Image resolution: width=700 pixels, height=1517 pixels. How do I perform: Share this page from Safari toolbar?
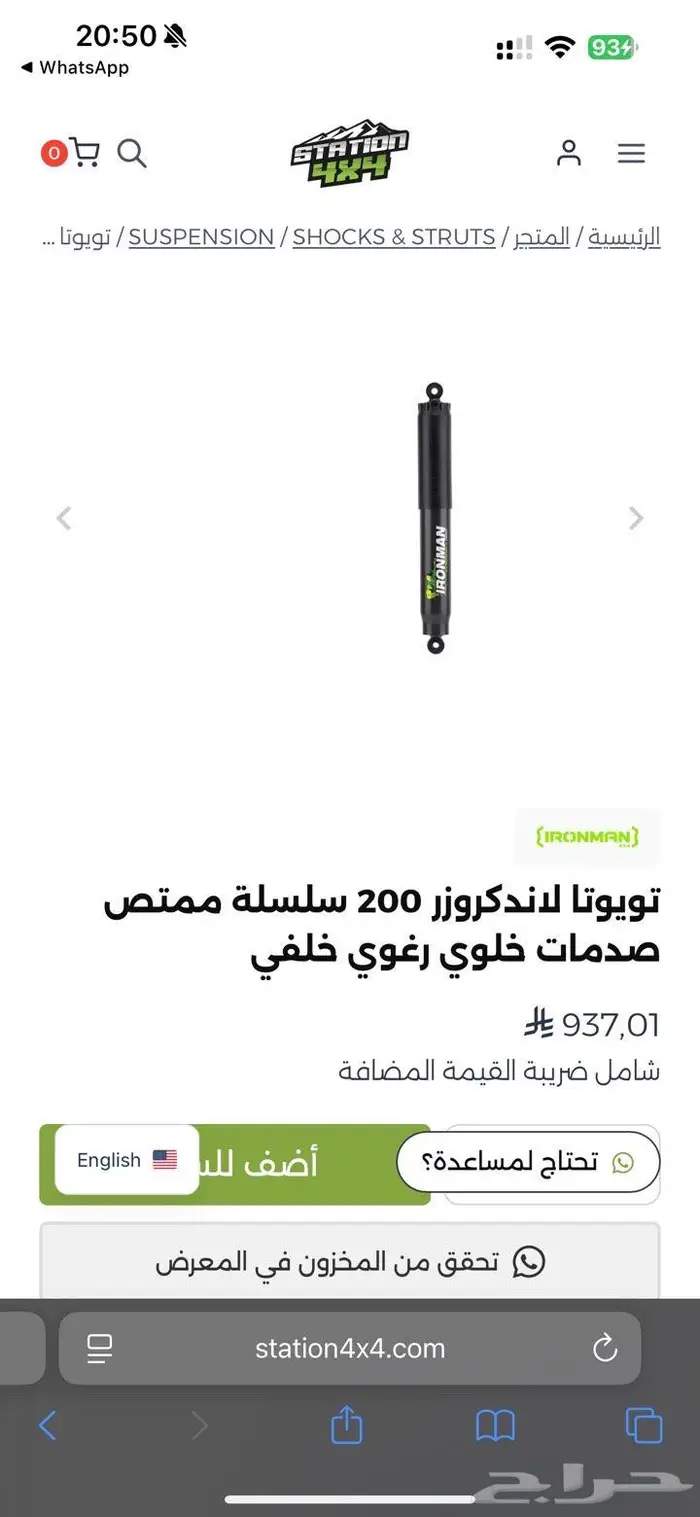pos(346,1425)
